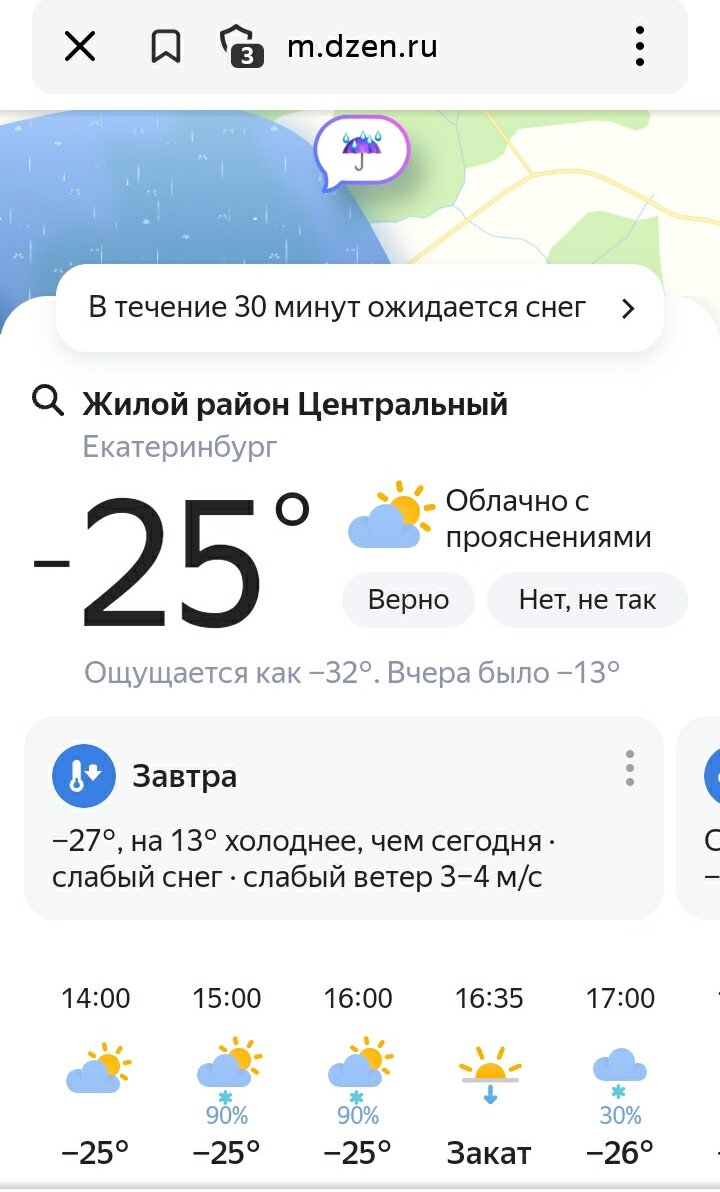Tap the blue thermometer icon on the Завтра card

click(x=83, y=775)
